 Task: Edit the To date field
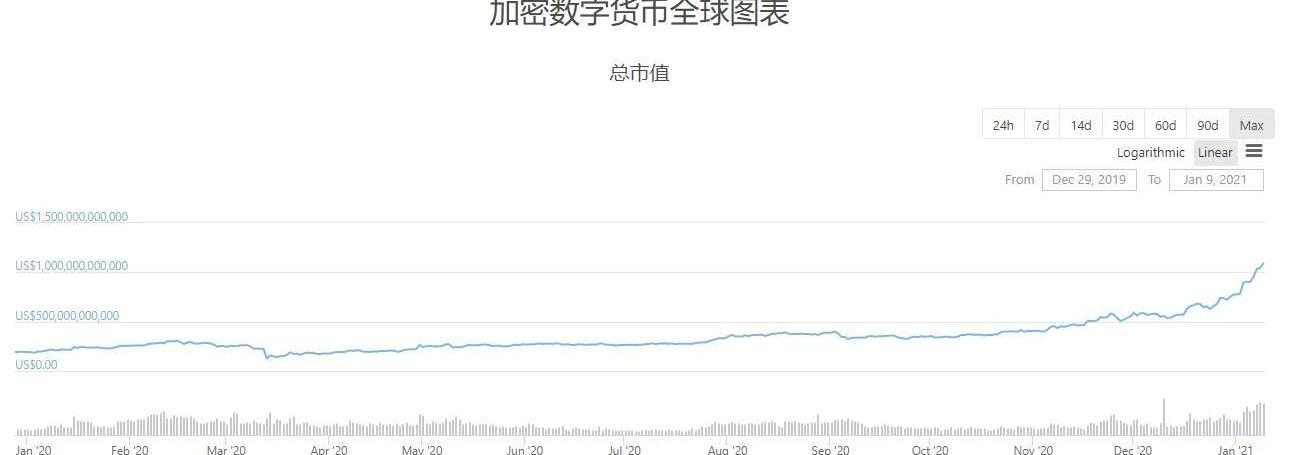pyautogui.click(x=1215, y=180)
